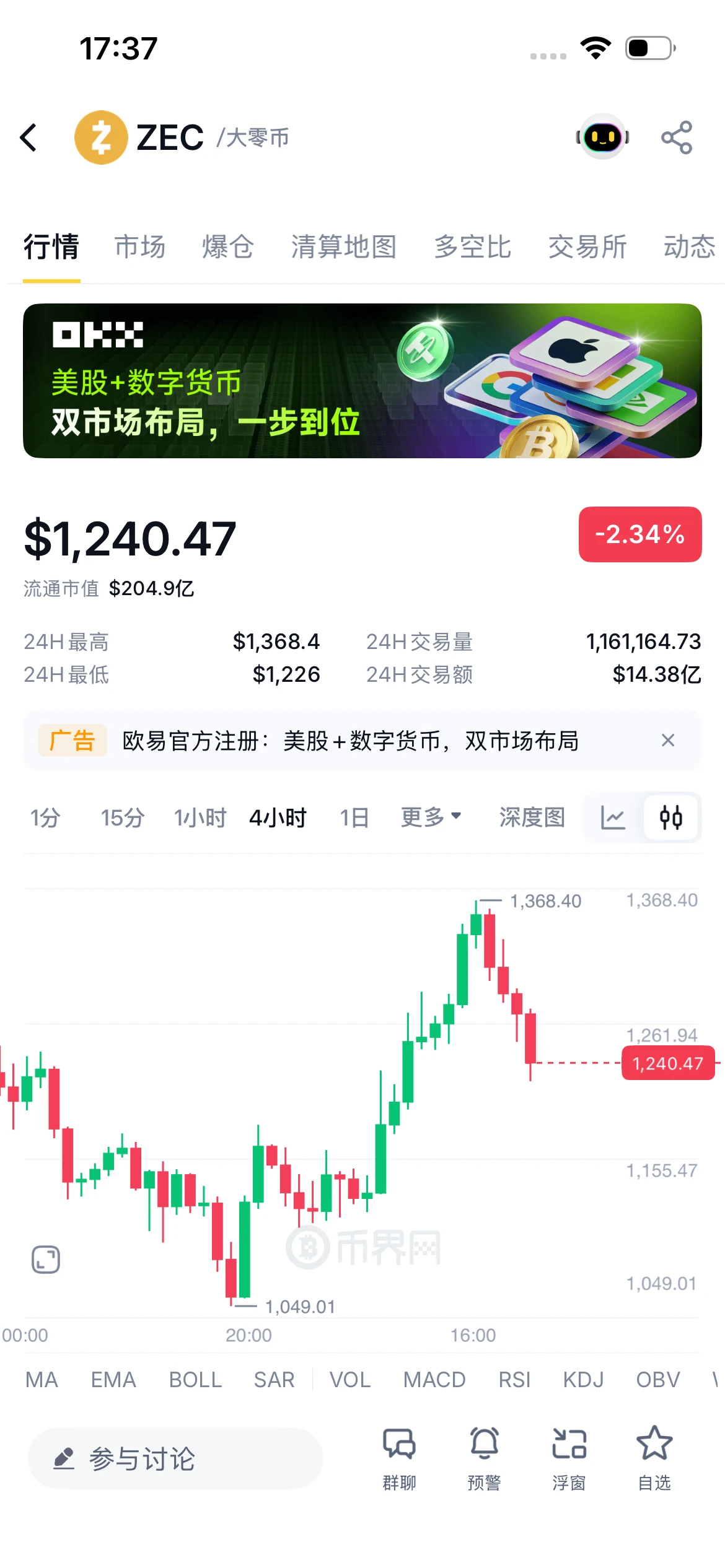Share the ZEC page
The image size is (725, 1568).
coord(677,137)
